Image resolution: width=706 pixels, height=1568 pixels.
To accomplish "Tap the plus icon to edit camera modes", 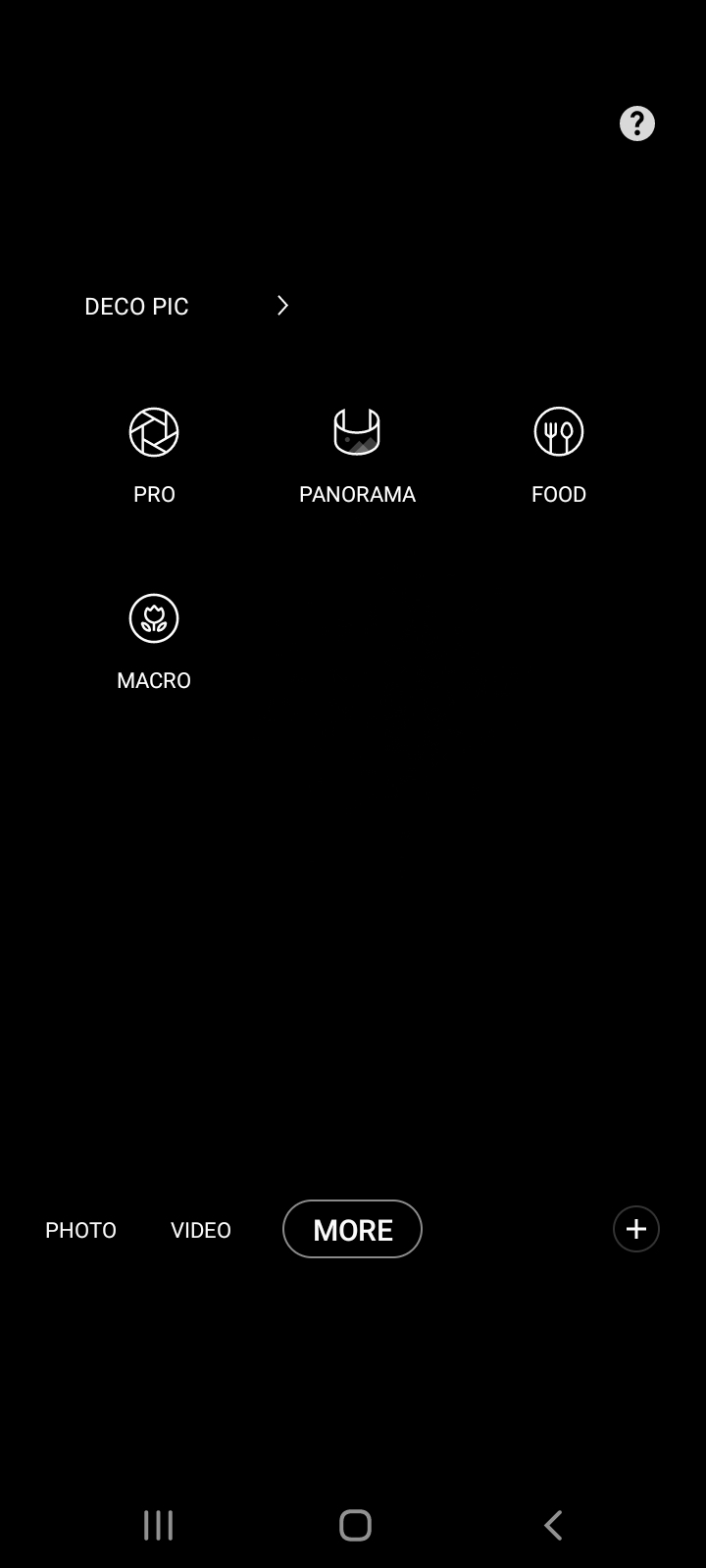I will (636, 1229).
